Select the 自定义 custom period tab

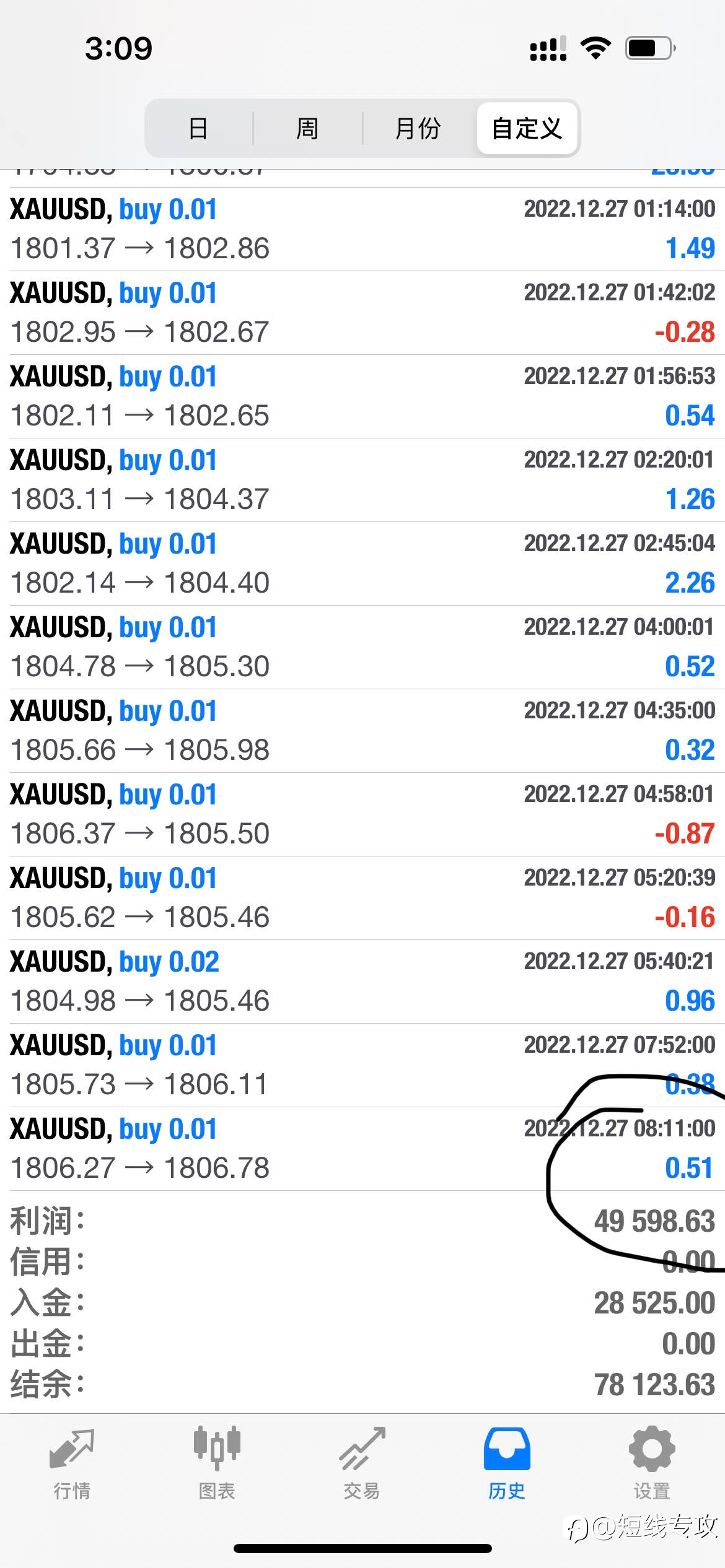point(527,128)
